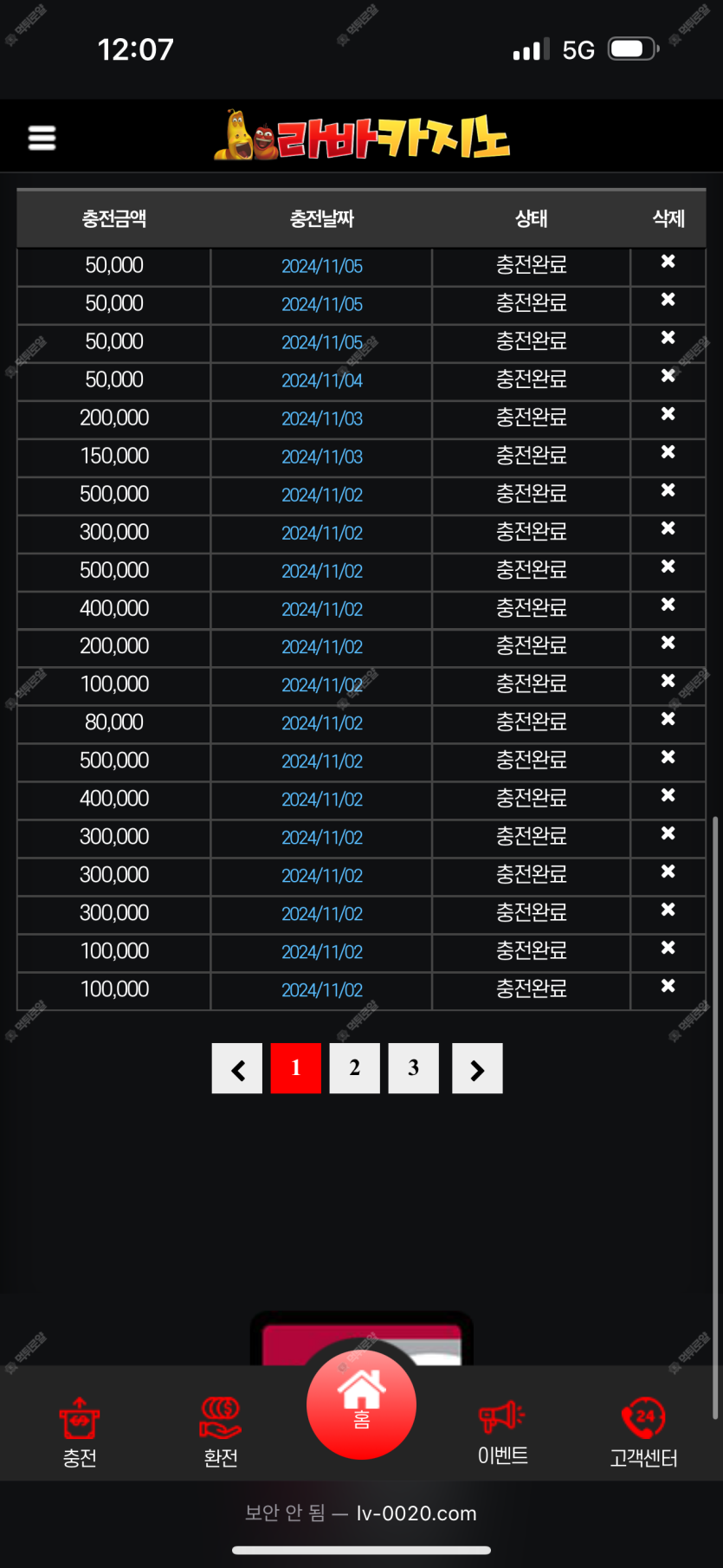Delete the 150,000 charge entry

point(668,452)
